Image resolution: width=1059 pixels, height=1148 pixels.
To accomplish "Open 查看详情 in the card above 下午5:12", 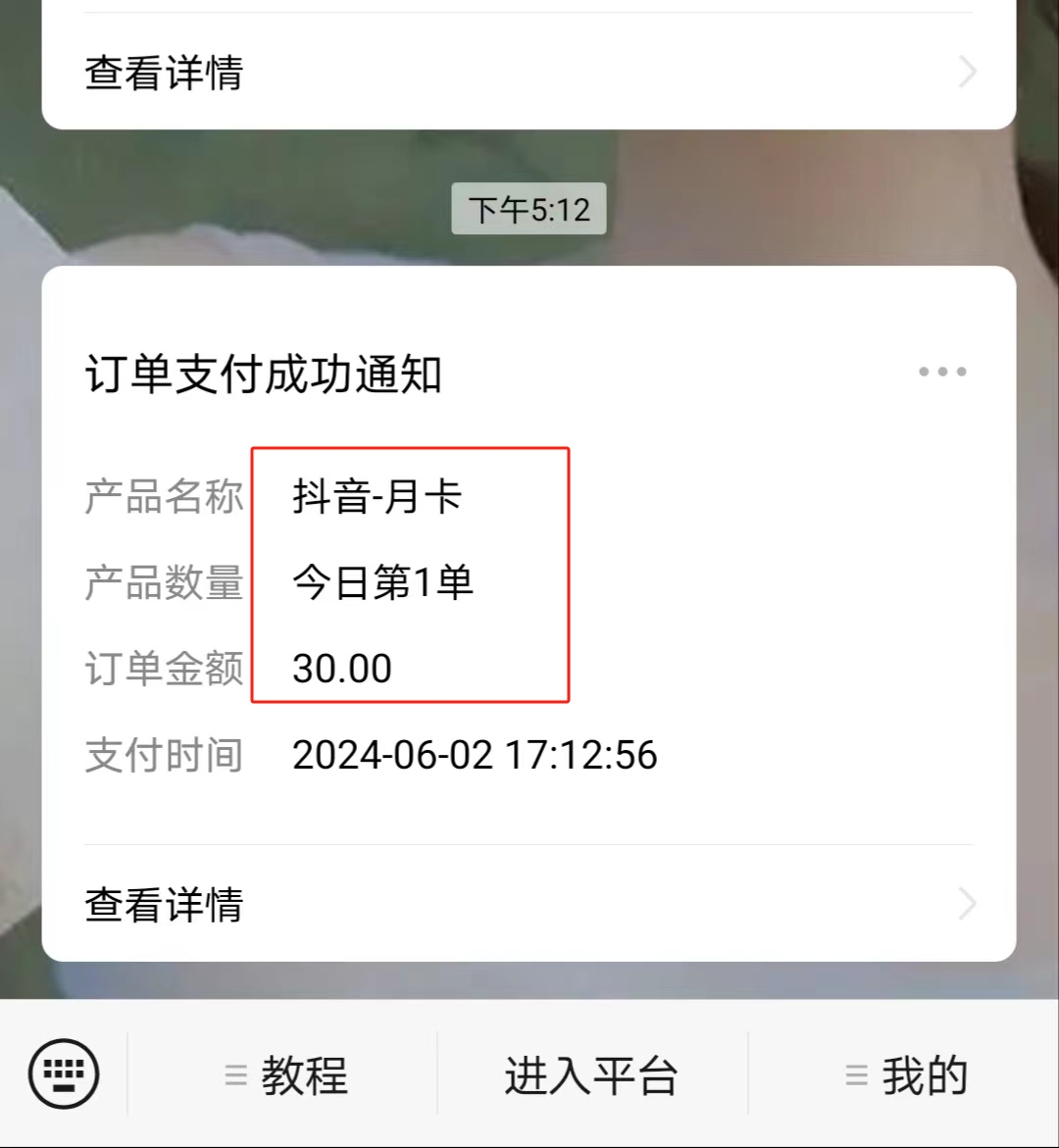I will 528,73.
